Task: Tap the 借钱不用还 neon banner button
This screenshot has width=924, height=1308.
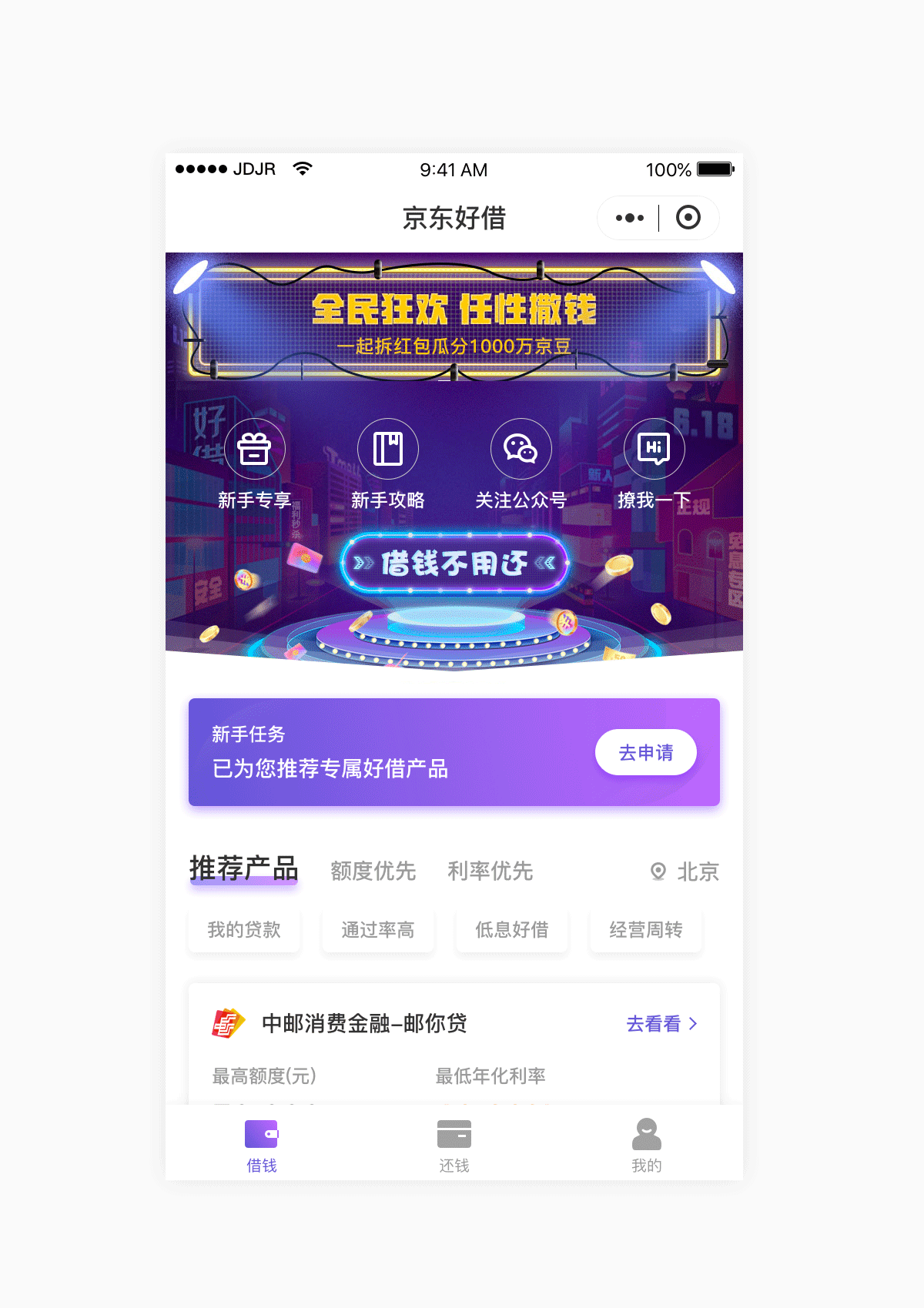Action: click(454, 564)
